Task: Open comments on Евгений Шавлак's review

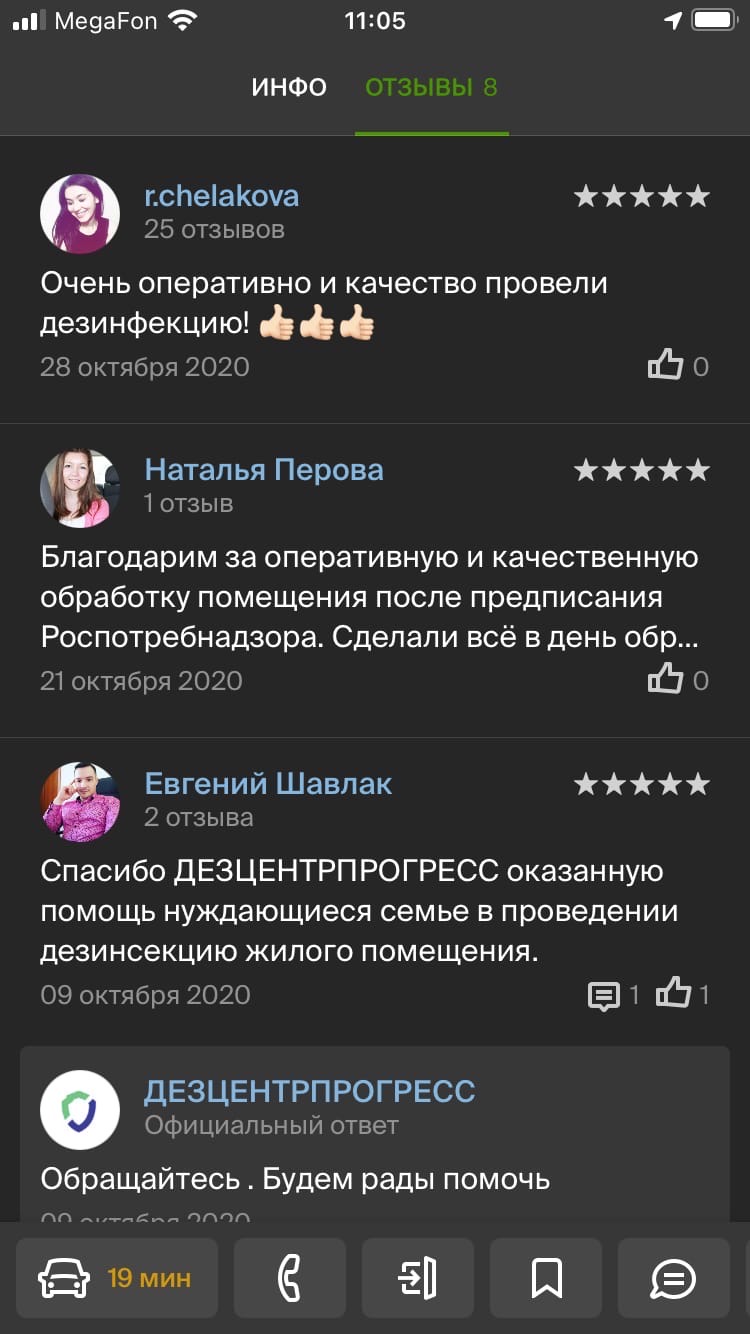Action: 603,995
